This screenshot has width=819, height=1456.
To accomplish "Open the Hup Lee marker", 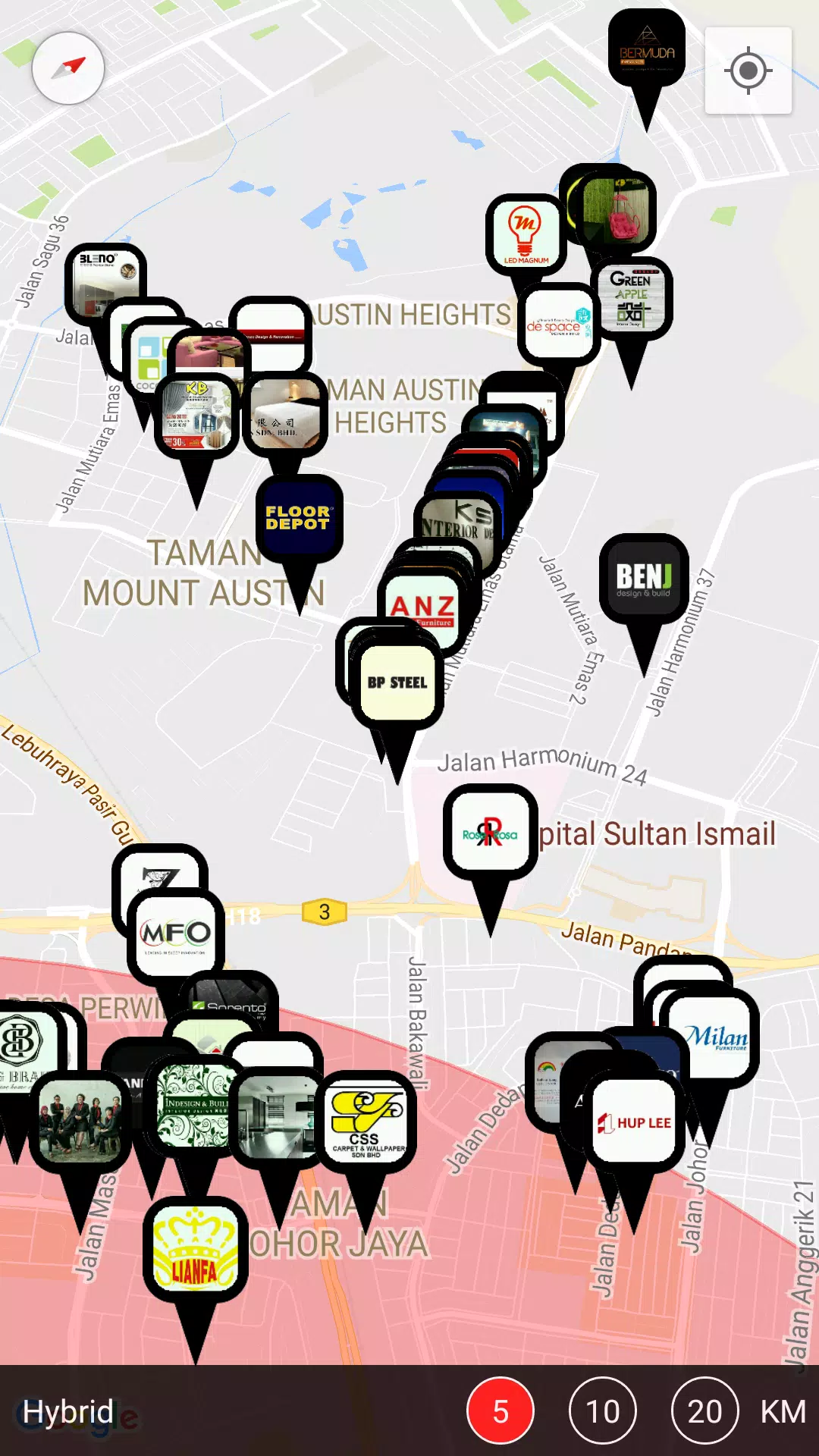I will click(635, 1122).
